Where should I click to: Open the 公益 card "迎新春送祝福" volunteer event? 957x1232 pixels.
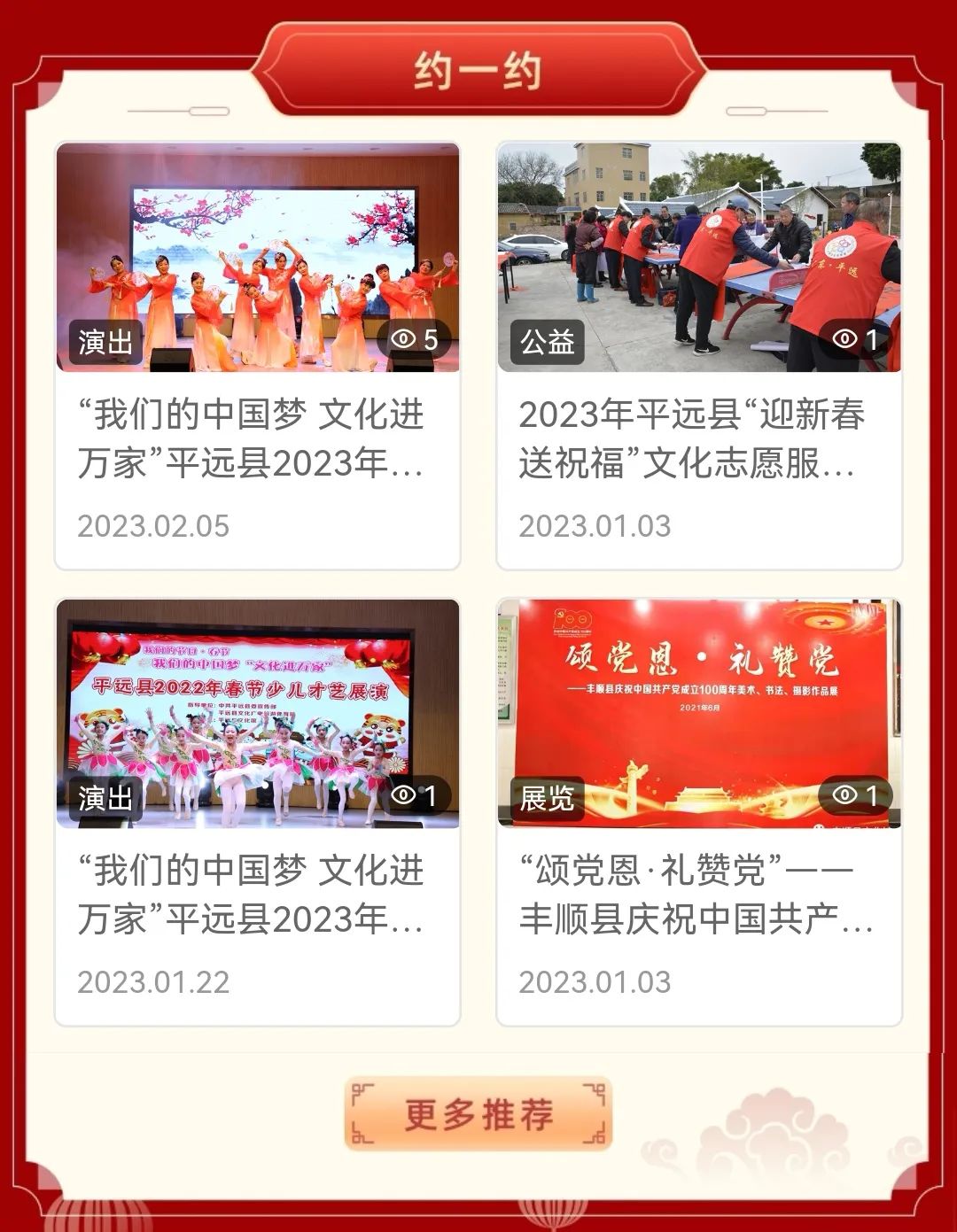(x=698, y=354)
